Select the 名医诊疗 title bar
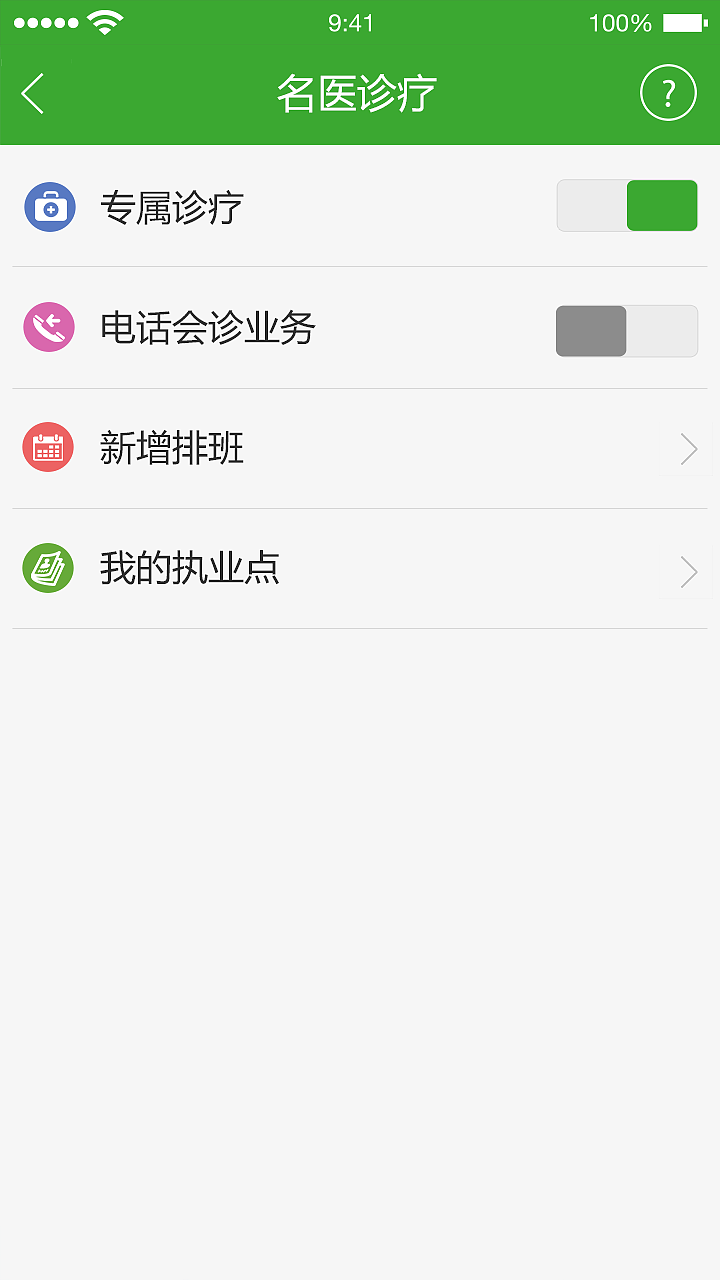The width and height of the screenshot is (720, 1280). [x=358, y=92]
